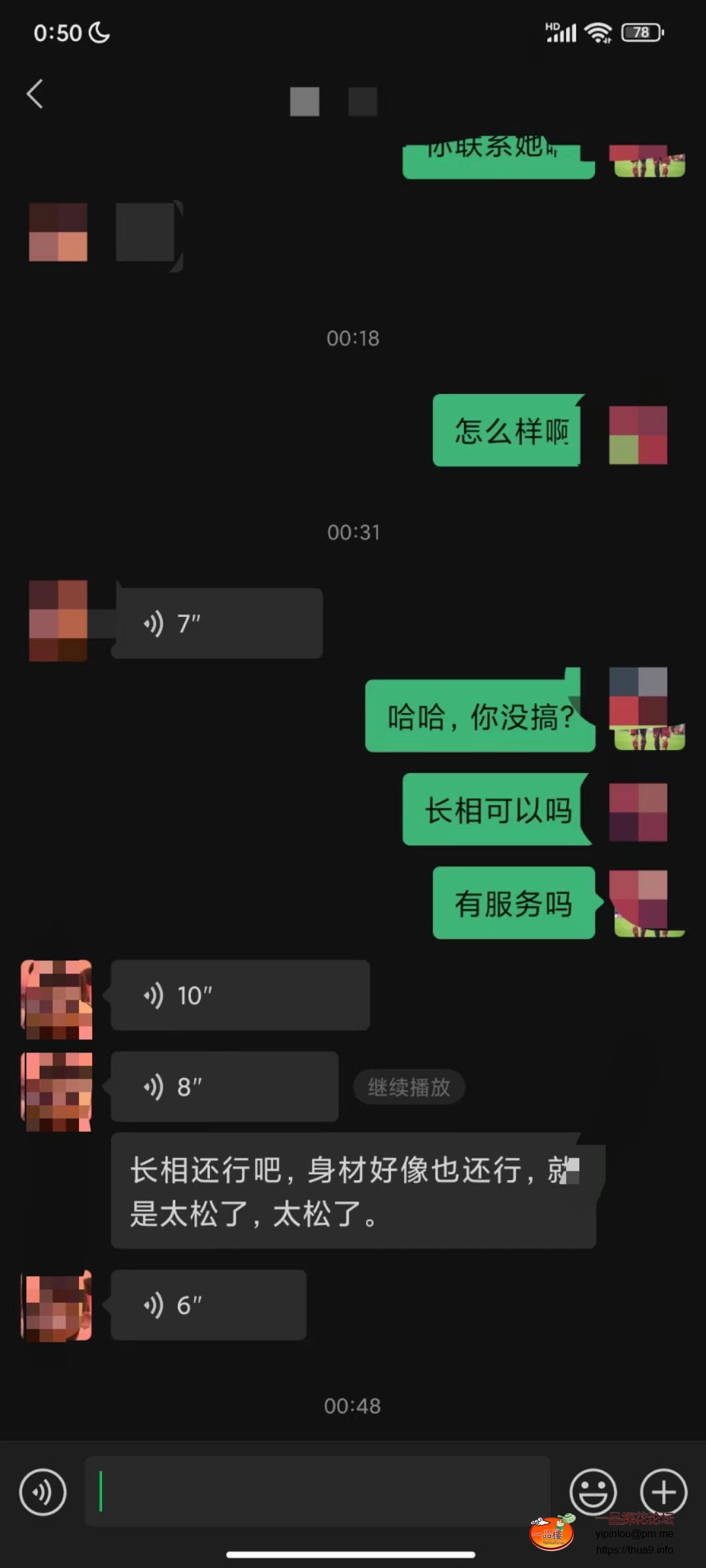Image resolution: width=706 pixels, height=1568 pixels.
Task: Play the 10-second voice message
Action: [241, 994]
